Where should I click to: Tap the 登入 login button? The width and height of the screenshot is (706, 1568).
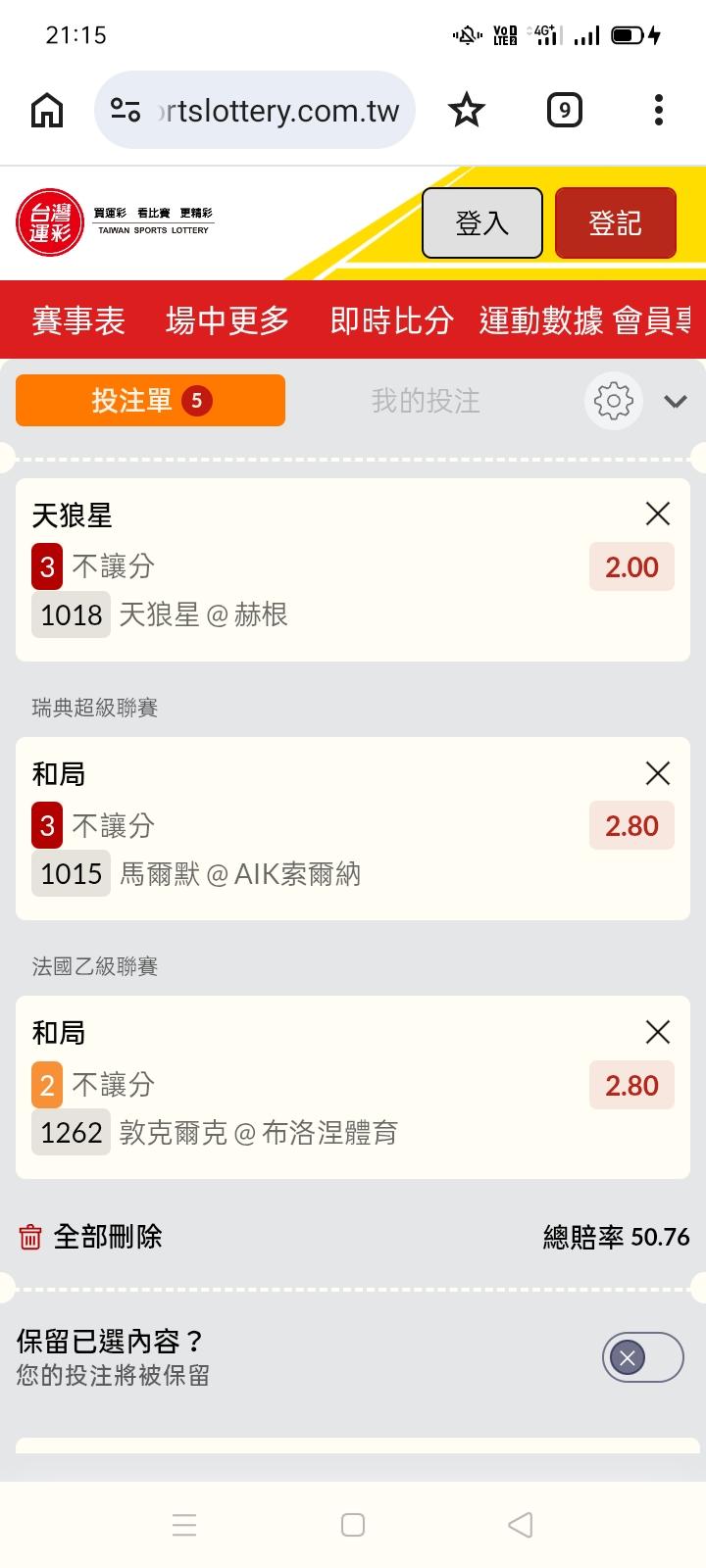pyautogui.click(x=481, y=223)
